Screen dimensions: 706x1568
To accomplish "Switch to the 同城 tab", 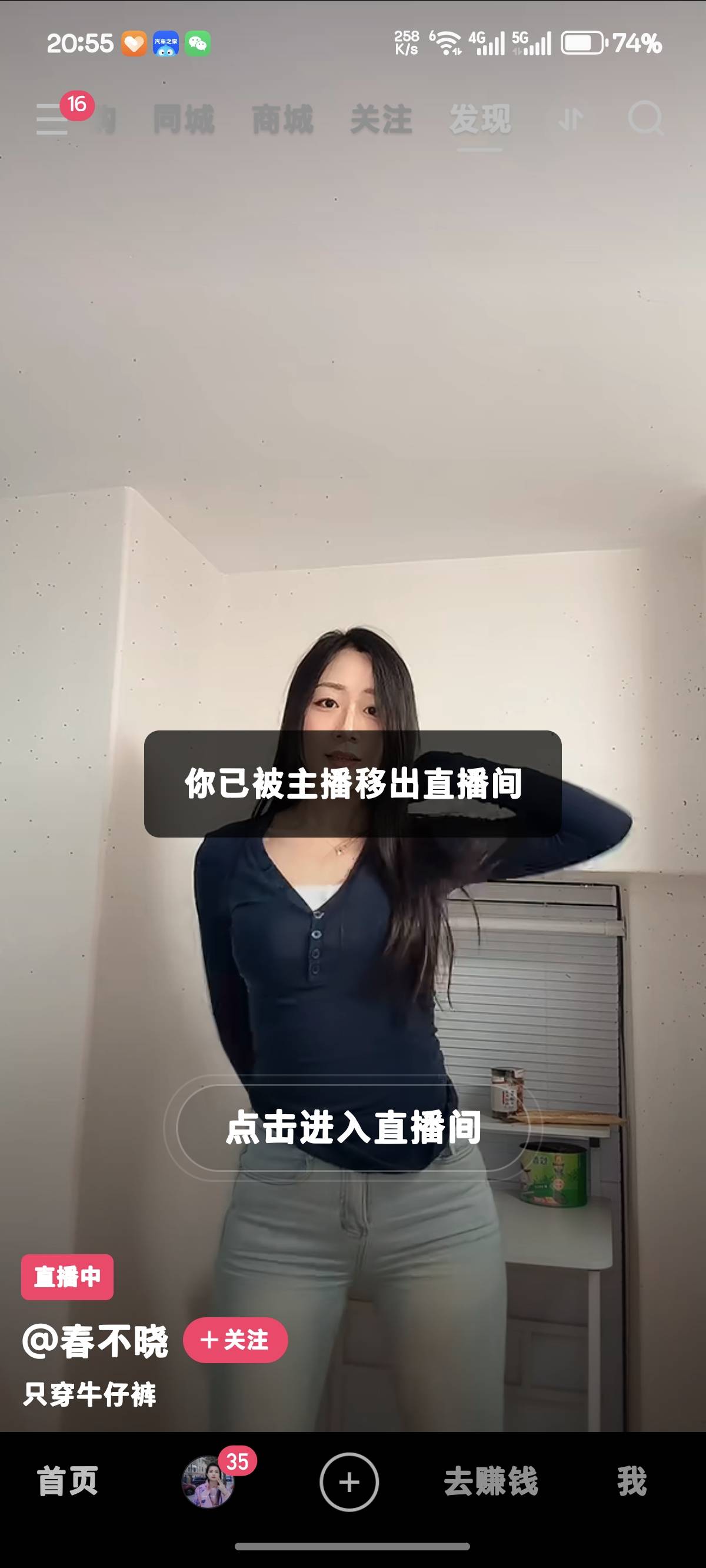I will (184, 119).
